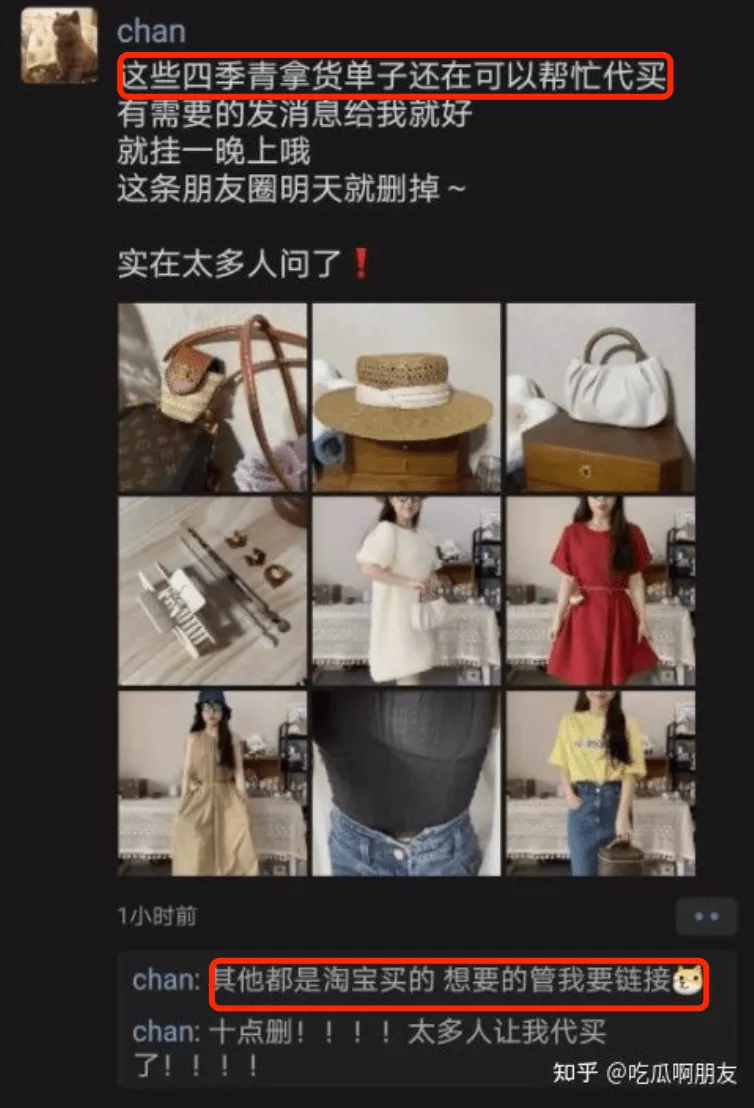This screenshot has width=754, height=1108.
Task: View the black top with jeans photo
Action: coord(406,783)
